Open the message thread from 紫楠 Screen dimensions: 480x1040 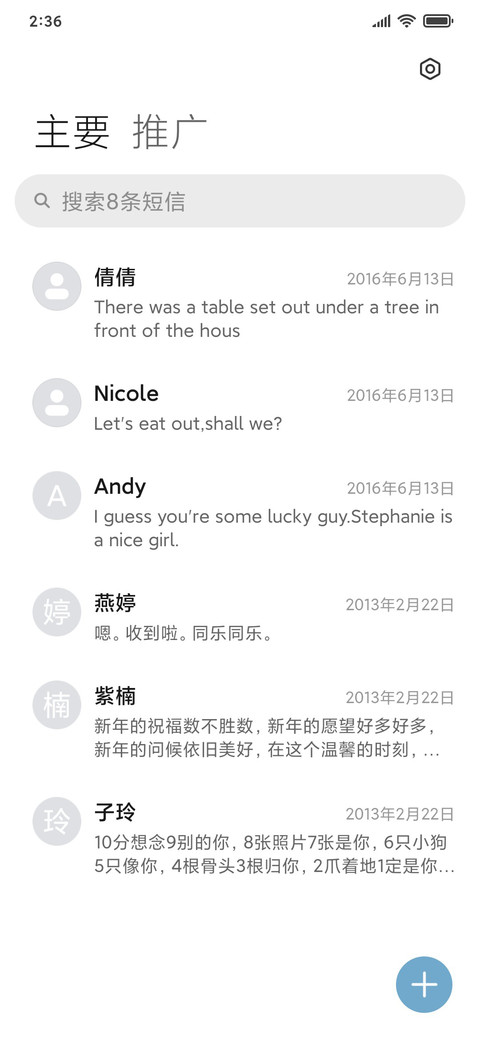click(240, 722)
